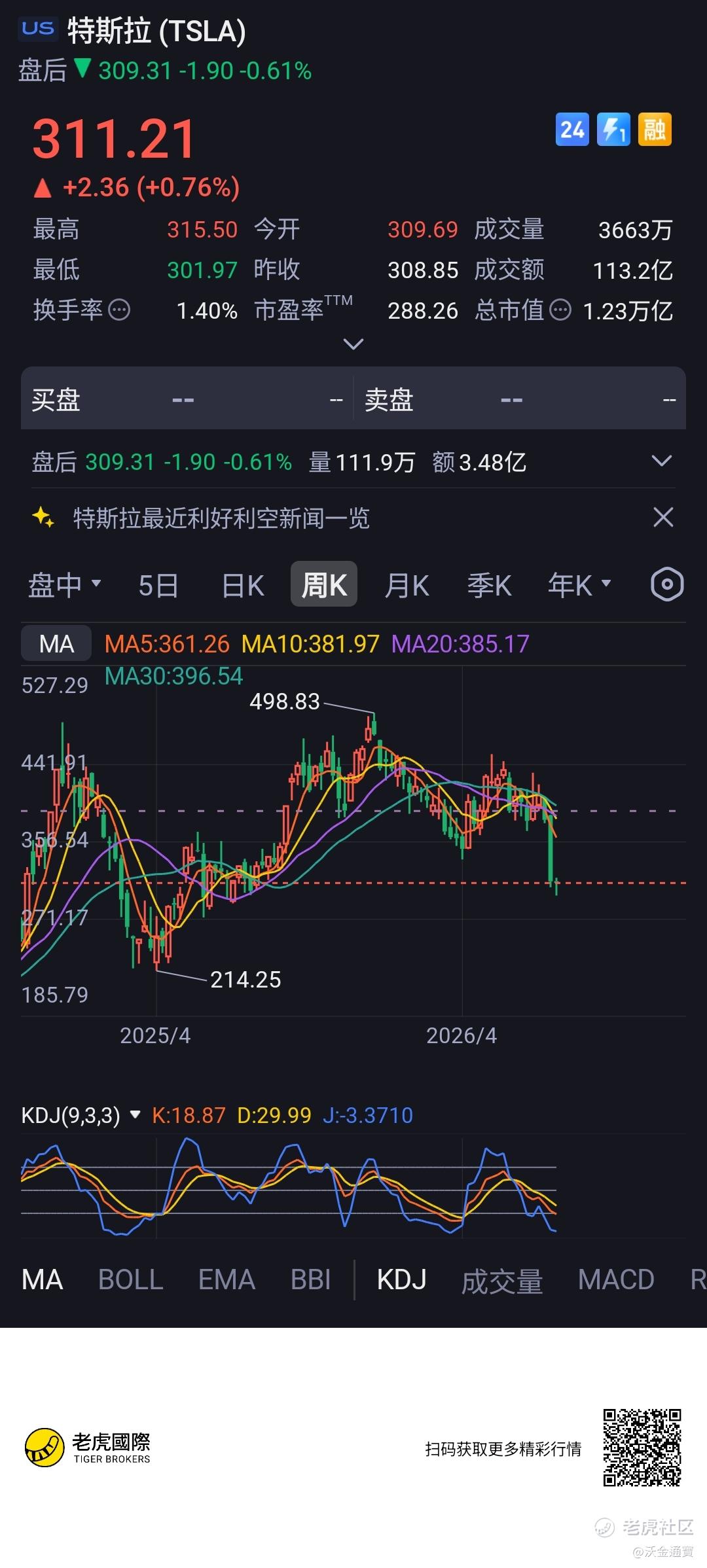
Task: Expand more quote details chevron
Action: click(x=353, y=344)
